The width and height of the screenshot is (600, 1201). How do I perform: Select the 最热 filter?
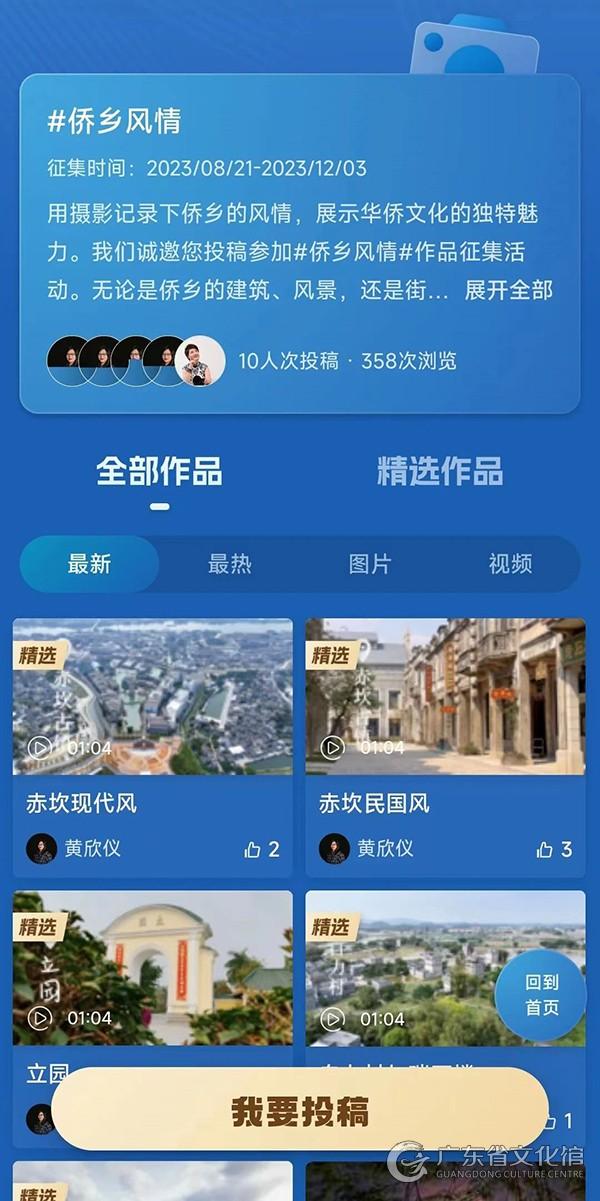(x=229, y=564)
